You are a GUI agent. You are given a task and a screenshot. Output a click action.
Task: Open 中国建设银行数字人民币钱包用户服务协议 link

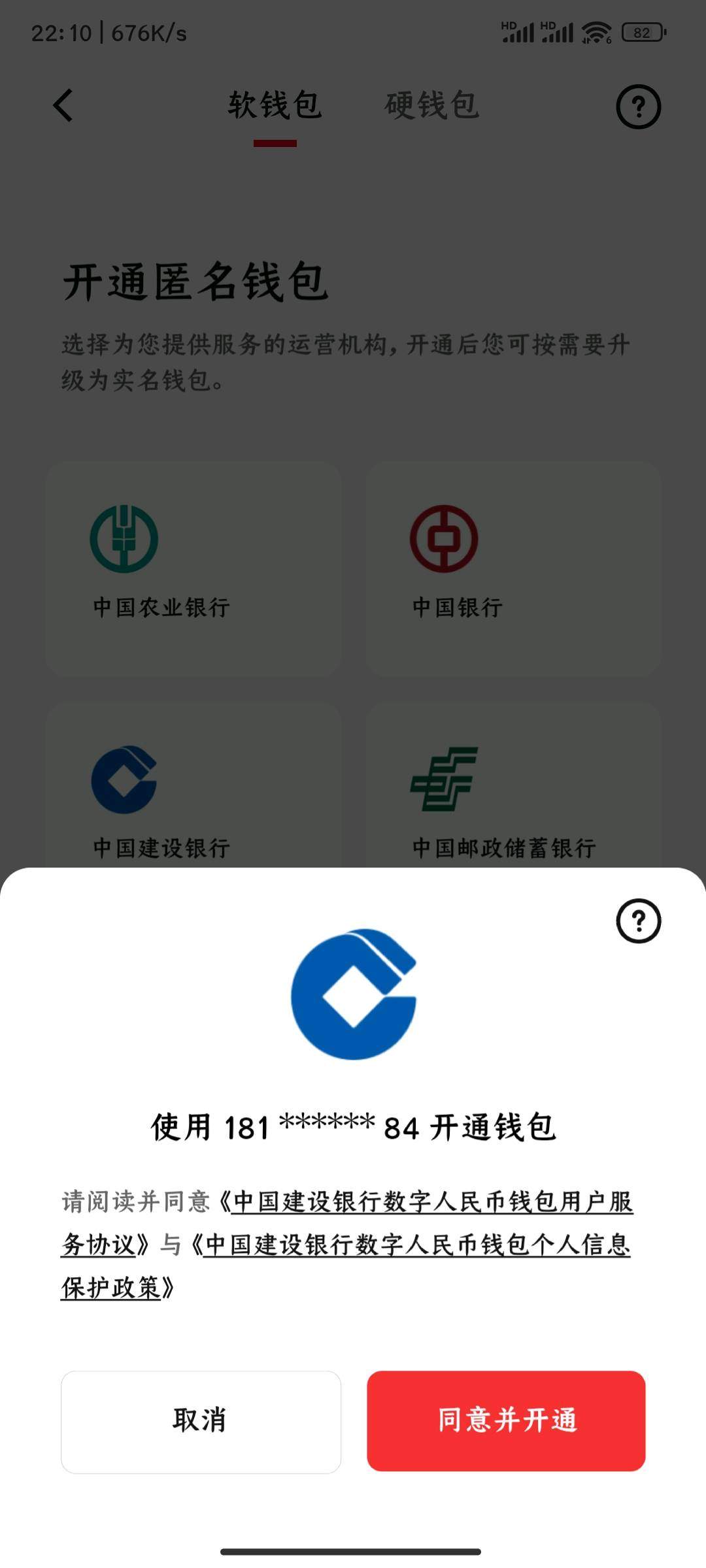pyautogui.click(x=431, y=1202)
